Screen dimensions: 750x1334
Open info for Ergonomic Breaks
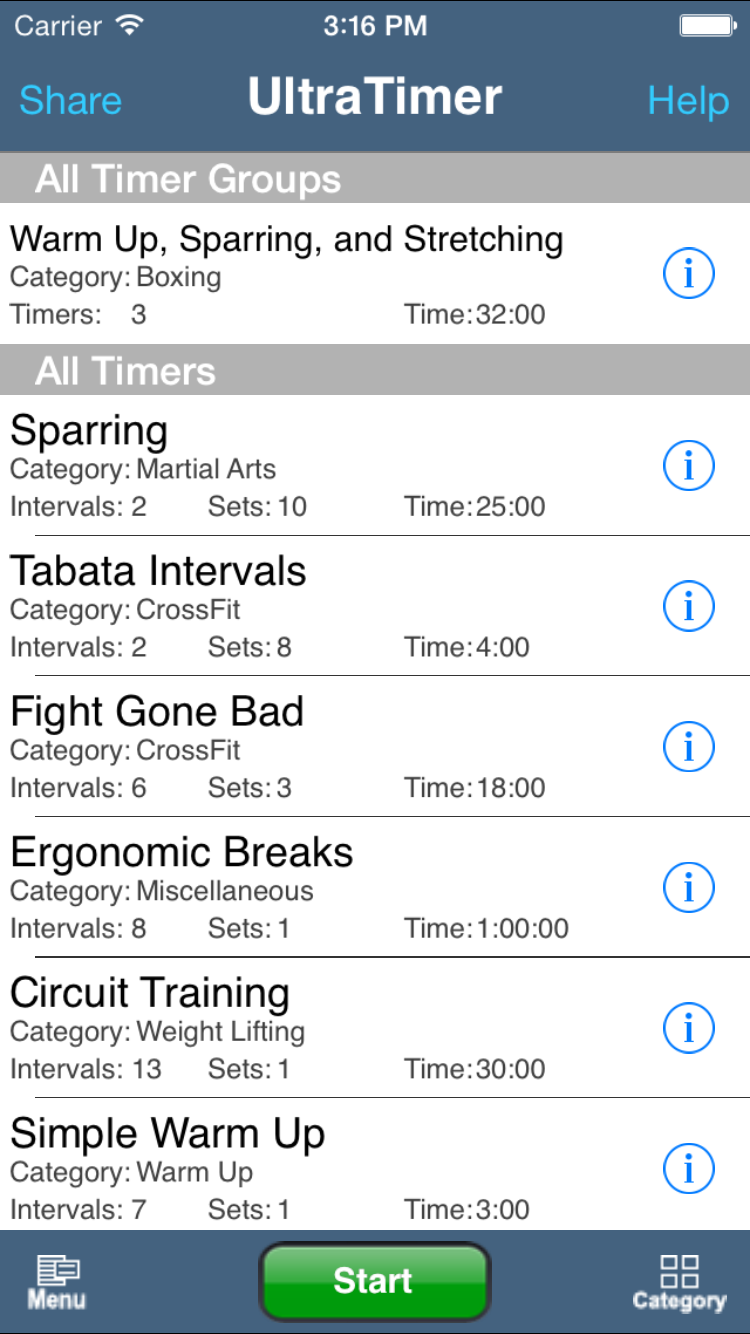tap(689, 887)
